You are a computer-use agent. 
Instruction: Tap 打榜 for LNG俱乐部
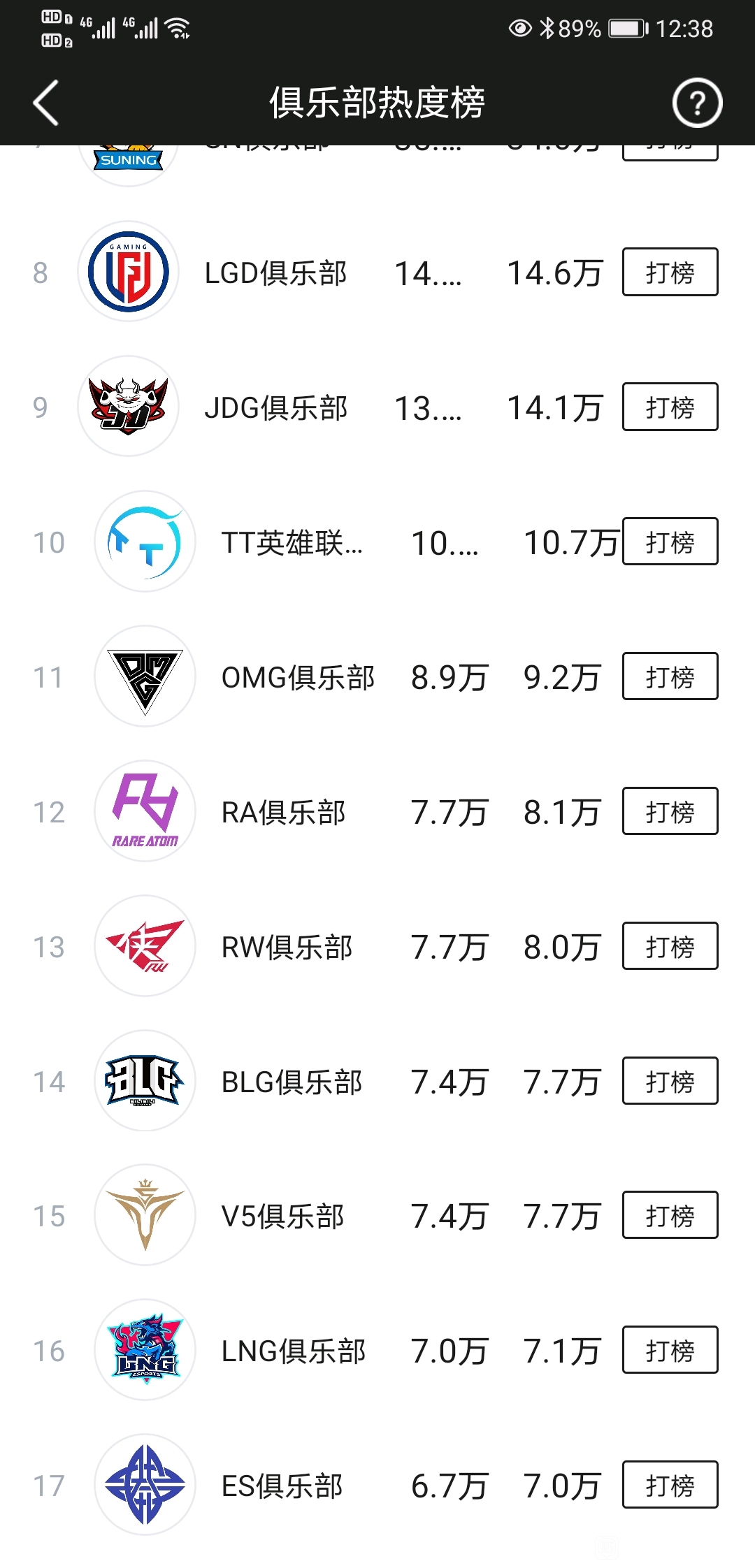[670, 1350]
